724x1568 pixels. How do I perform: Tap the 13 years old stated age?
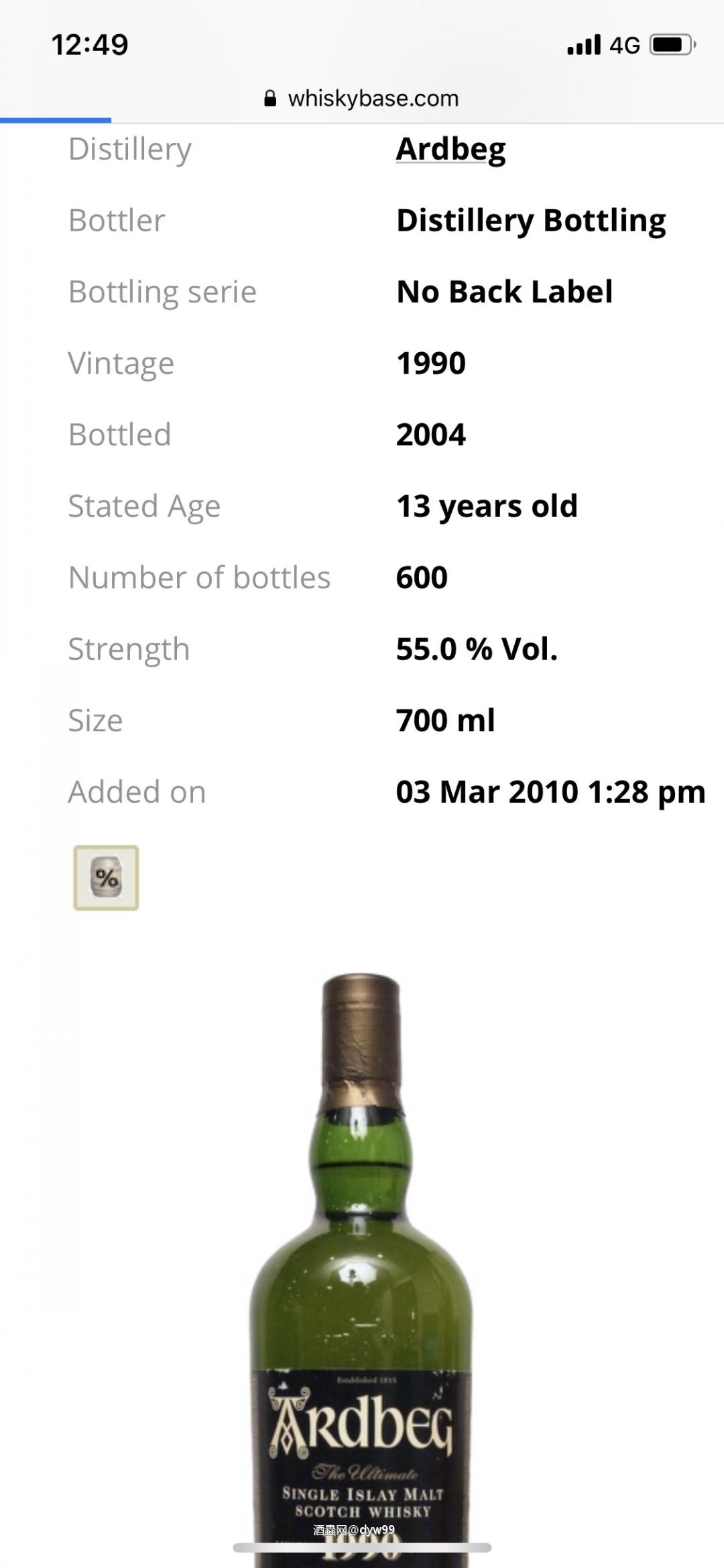(x=487, y=506)
